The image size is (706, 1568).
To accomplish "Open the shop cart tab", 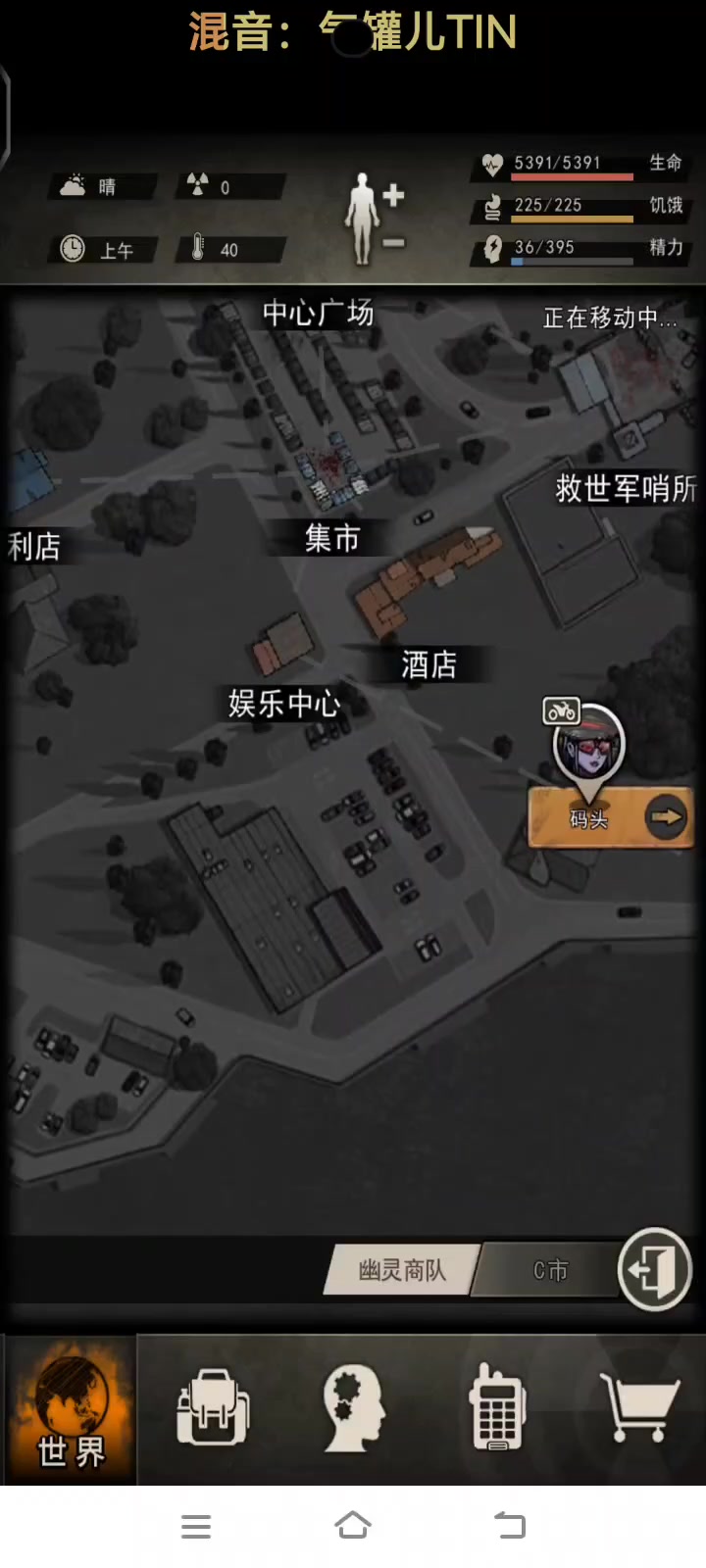I will coord(638,1411).
